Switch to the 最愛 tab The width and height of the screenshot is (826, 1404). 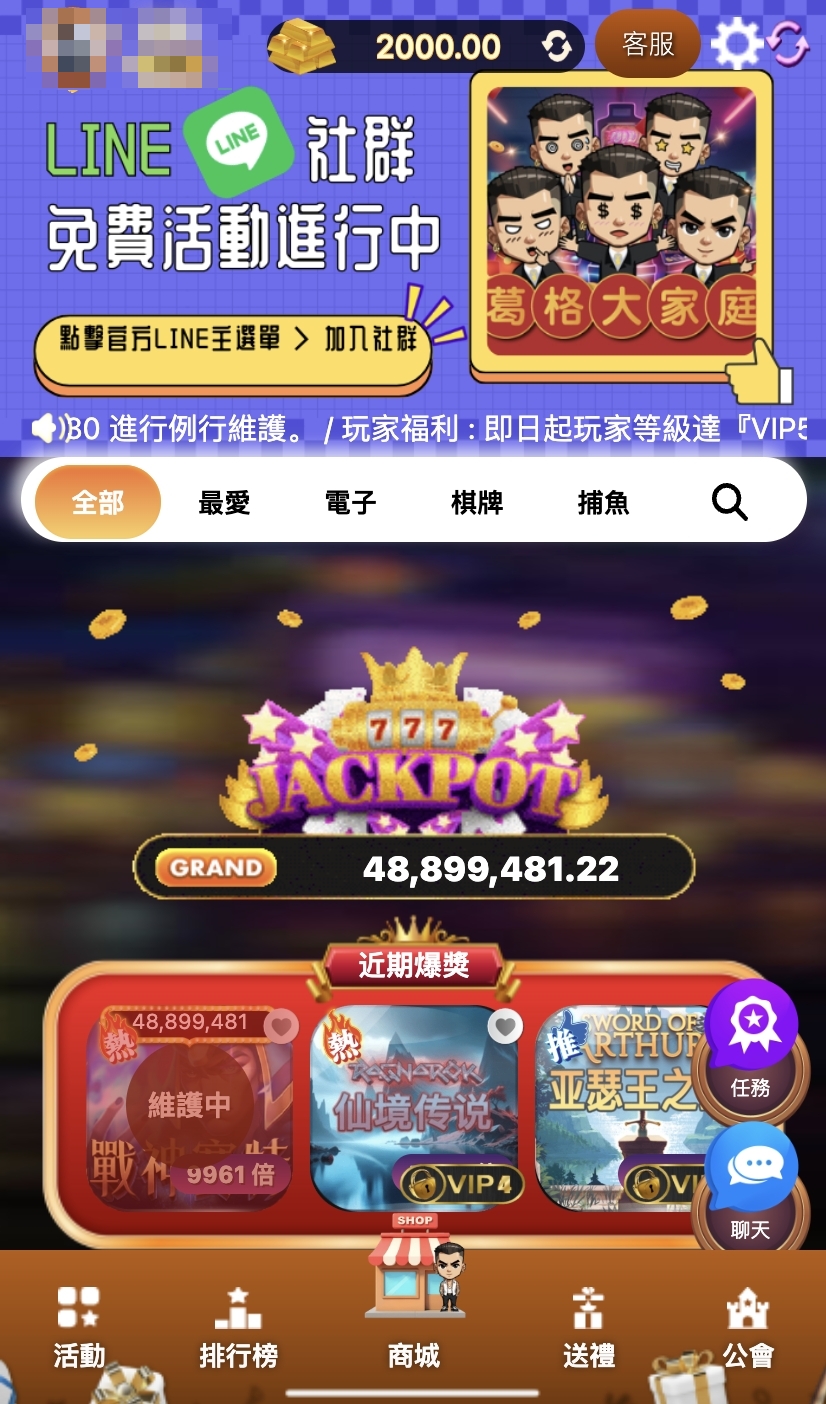(224, 502)
